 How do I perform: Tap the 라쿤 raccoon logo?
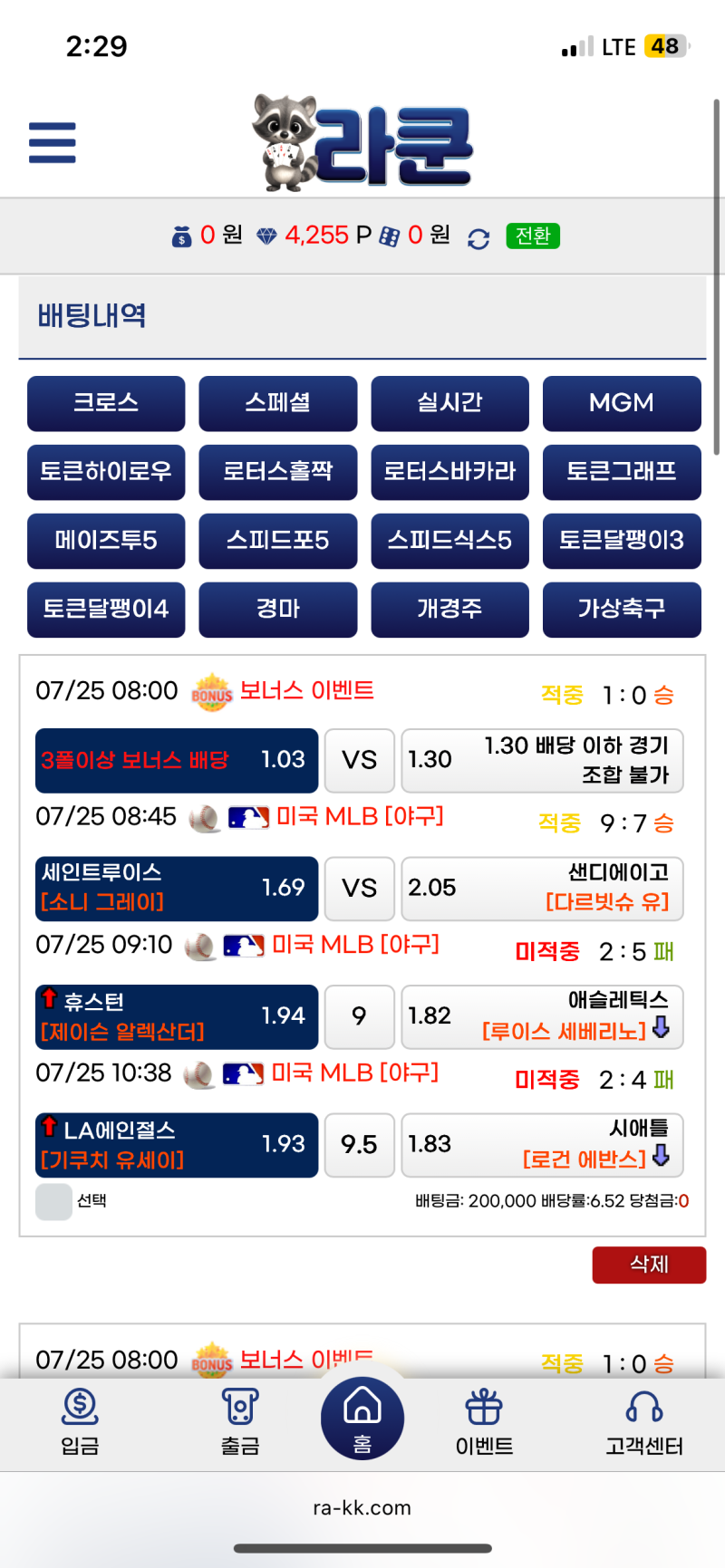coord(281,140)
